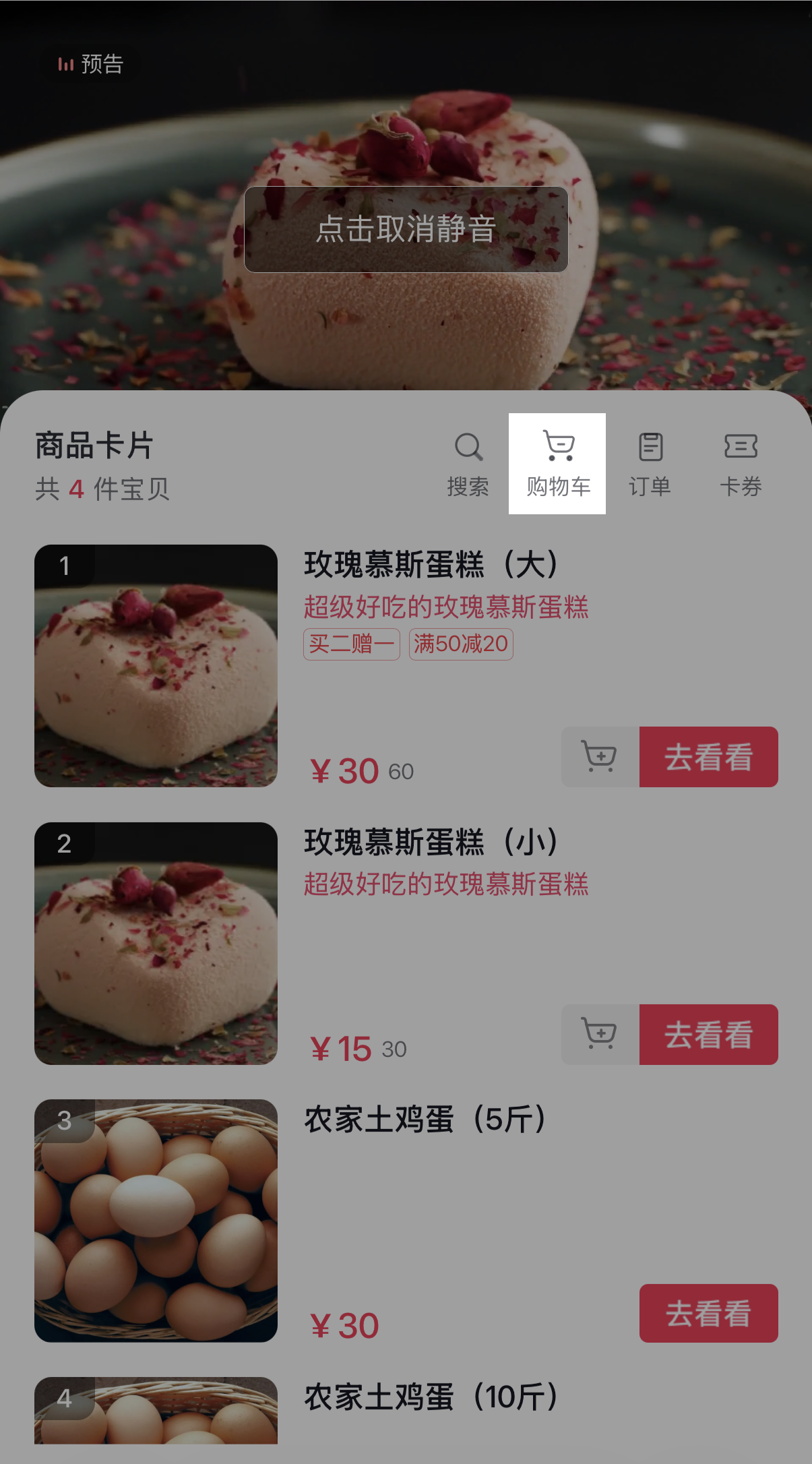Open product image of 玫瑰慕斯蛋糕（大）
Screen dimensions: 812x1464
click(x=156, y=666)
